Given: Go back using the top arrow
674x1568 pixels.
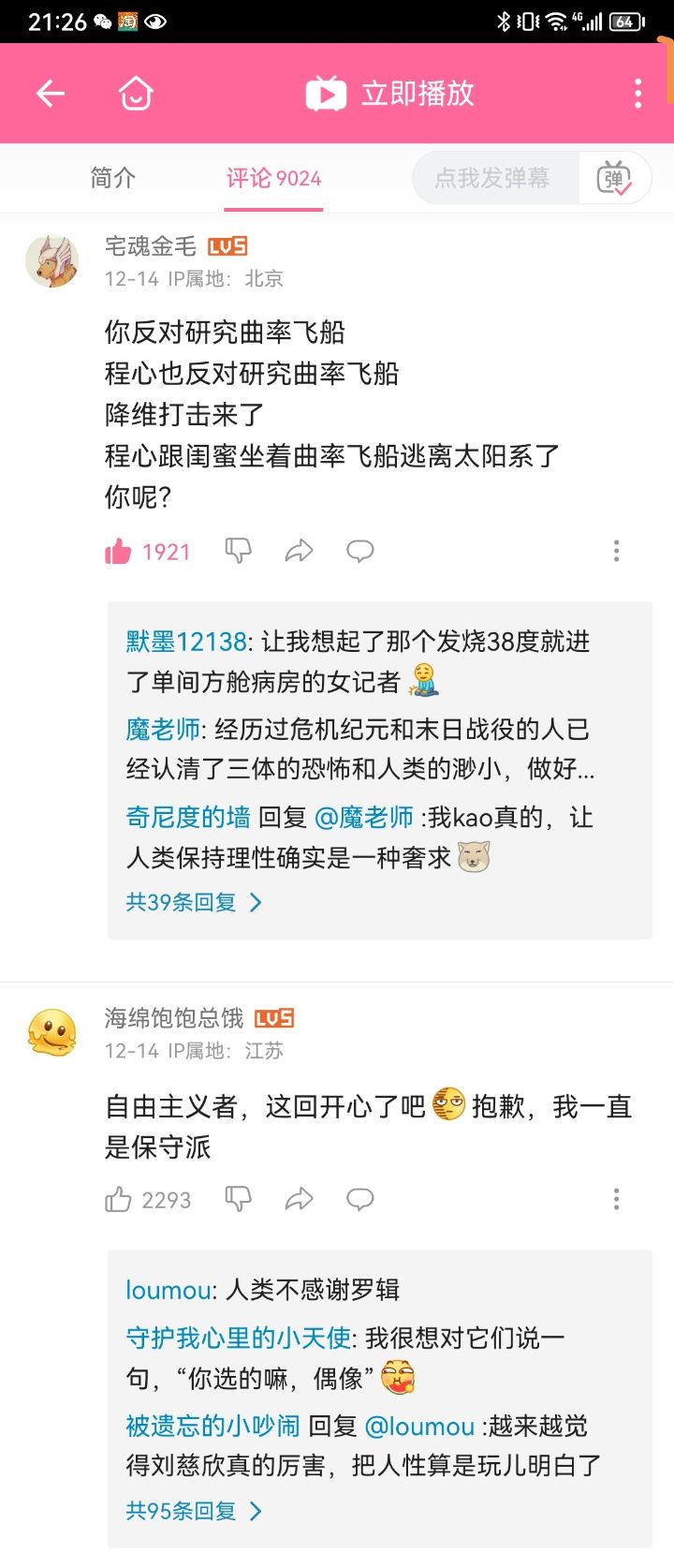Looking at the screenshot, I should pos(51,94).
